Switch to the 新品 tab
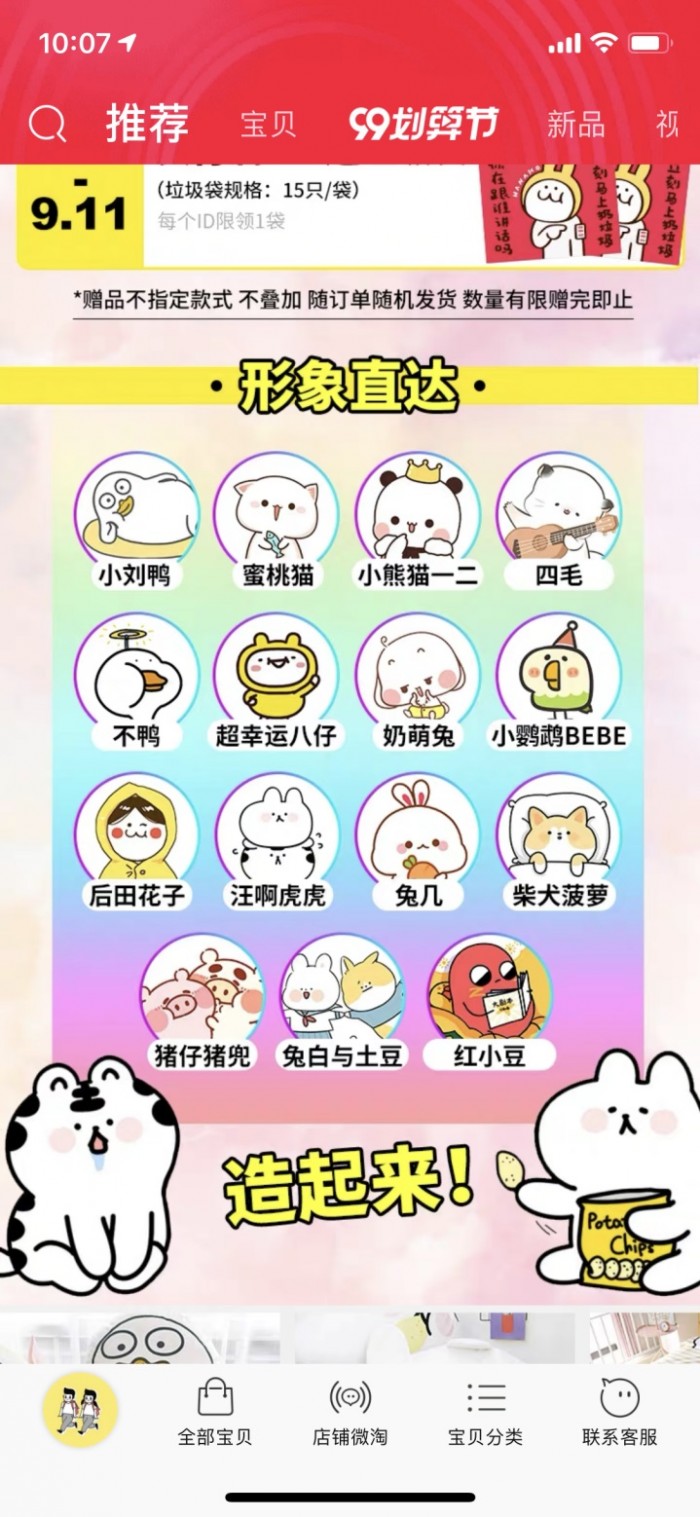Viewport: 700px width, 1517px height. pyautogui.click(x=575, y=125)
